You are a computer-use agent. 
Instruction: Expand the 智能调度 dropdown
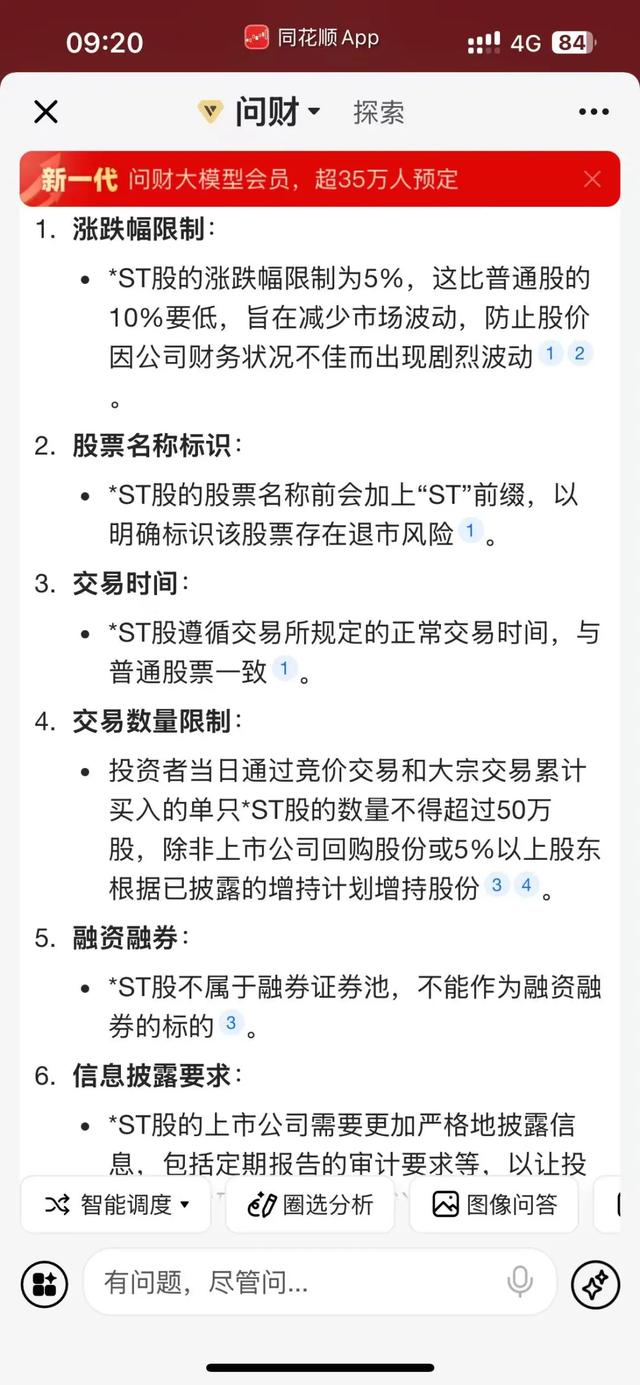(116, 1205)
